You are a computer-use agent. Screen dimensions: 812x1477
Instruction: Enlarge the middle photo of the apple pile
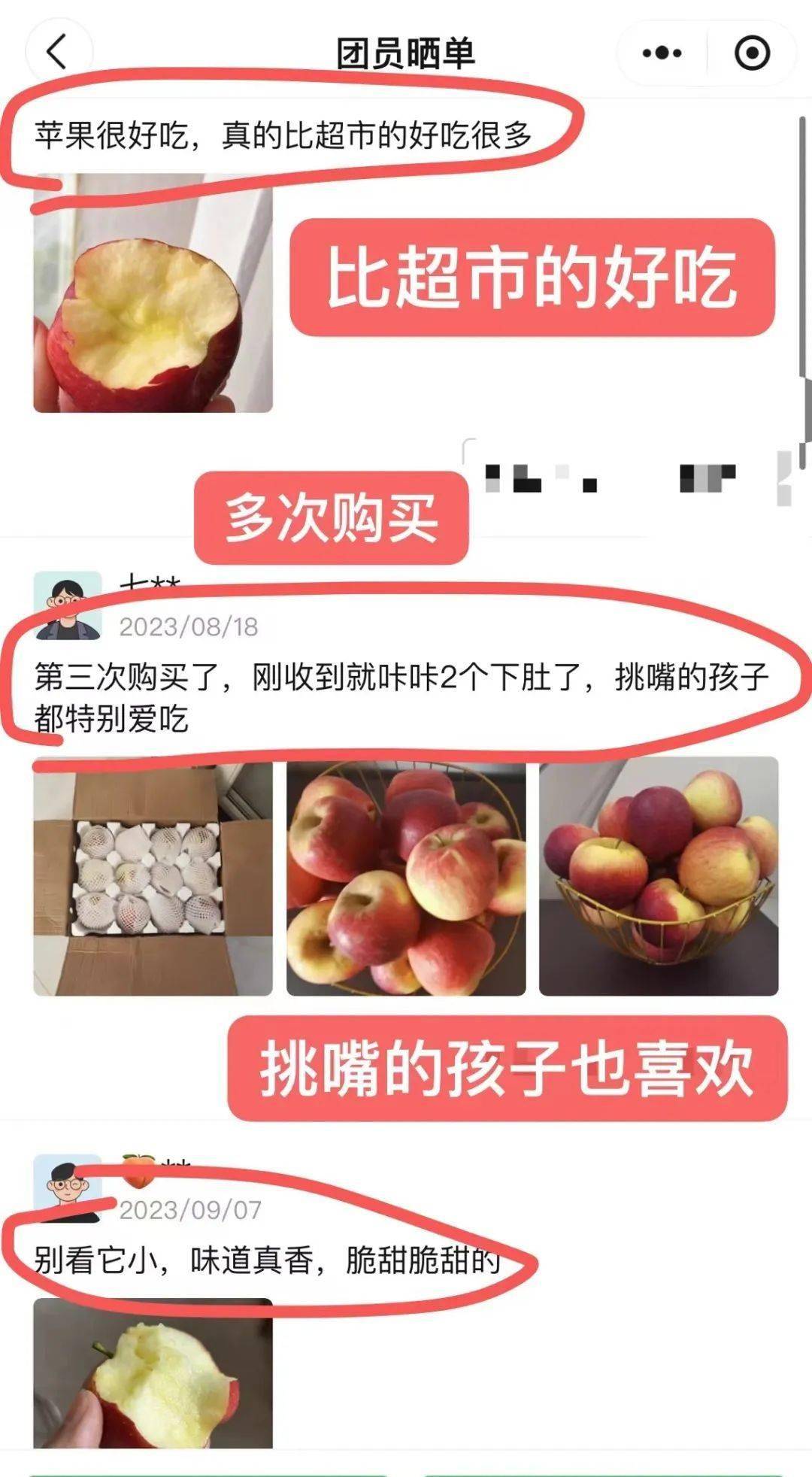(x=406, y=878)
